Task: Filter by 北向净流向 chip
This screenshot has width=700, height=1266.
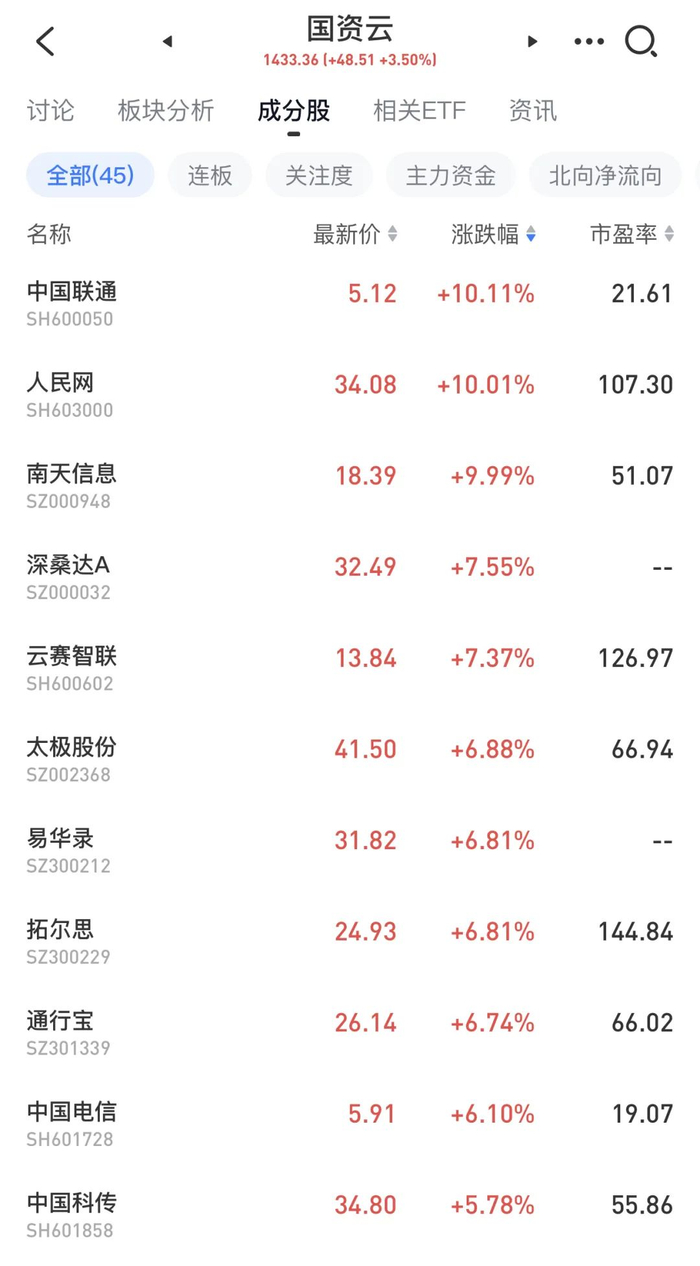Action: [605, 176]
